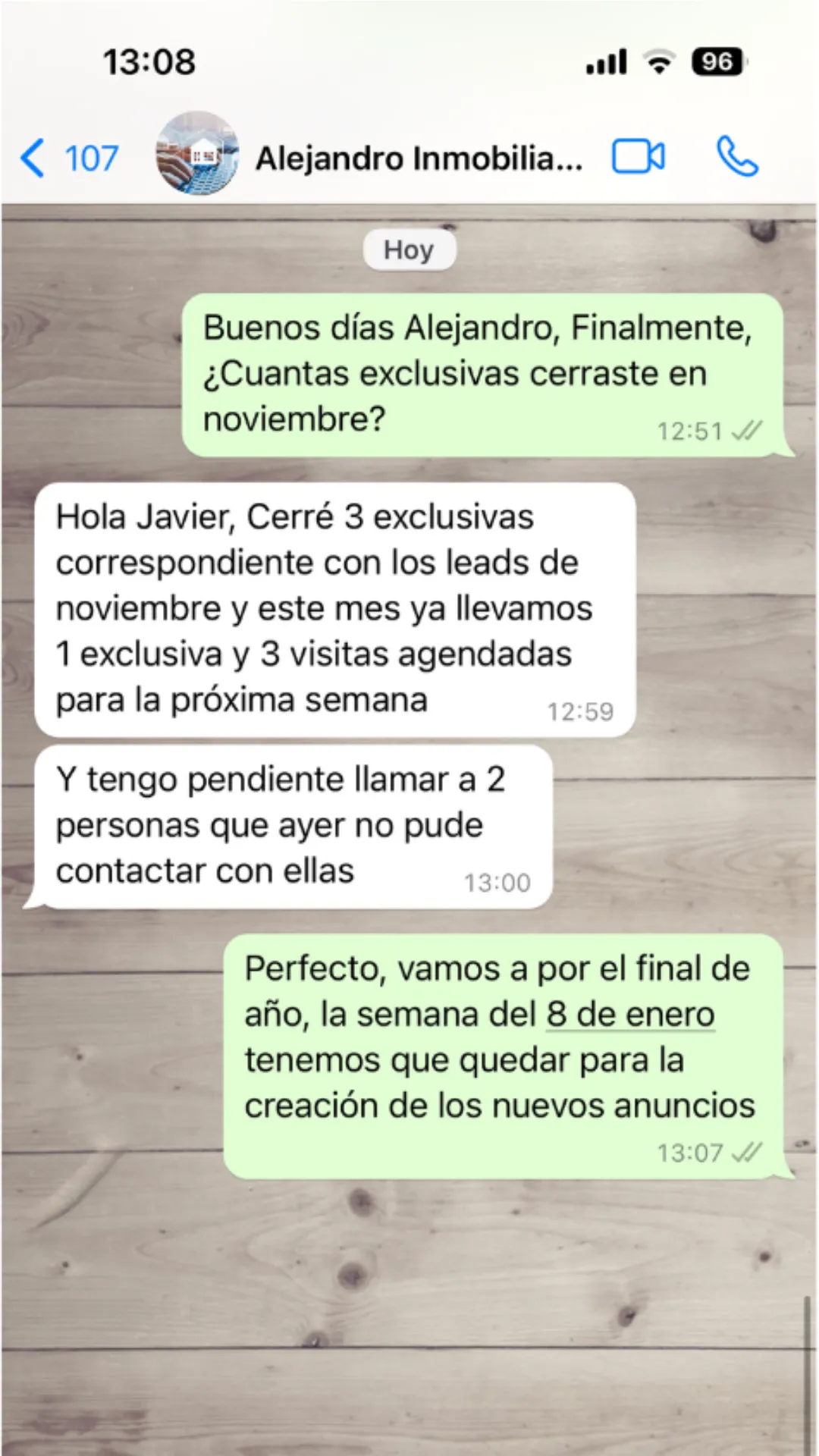
Task: Go back to the chats list
Action: (x=67, y=158)
